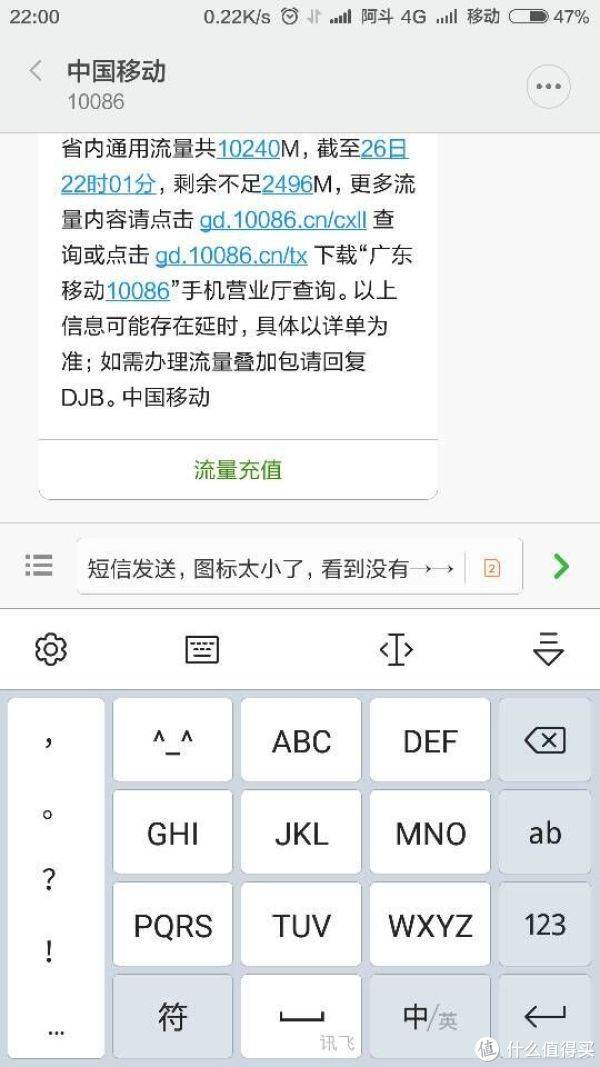The image size is (600, 1067).
Task: Switch SIM card with the 2 icon
Action: (491, 568)
